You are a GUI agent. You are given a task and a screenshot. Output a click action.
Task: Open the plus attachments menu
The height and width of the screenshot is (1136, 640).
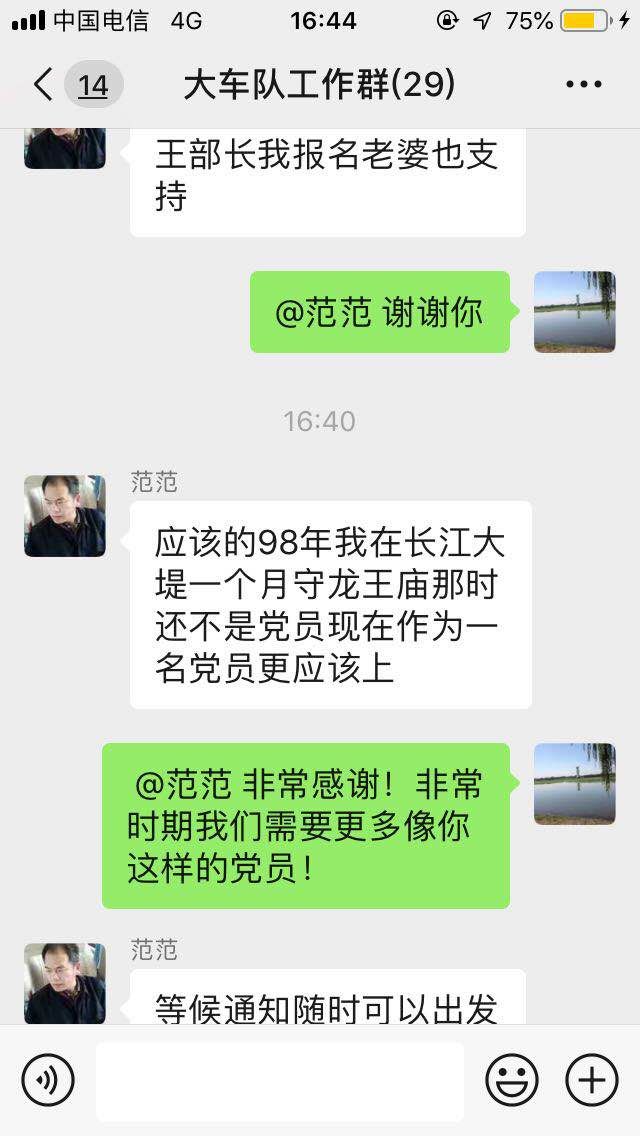591,1080
